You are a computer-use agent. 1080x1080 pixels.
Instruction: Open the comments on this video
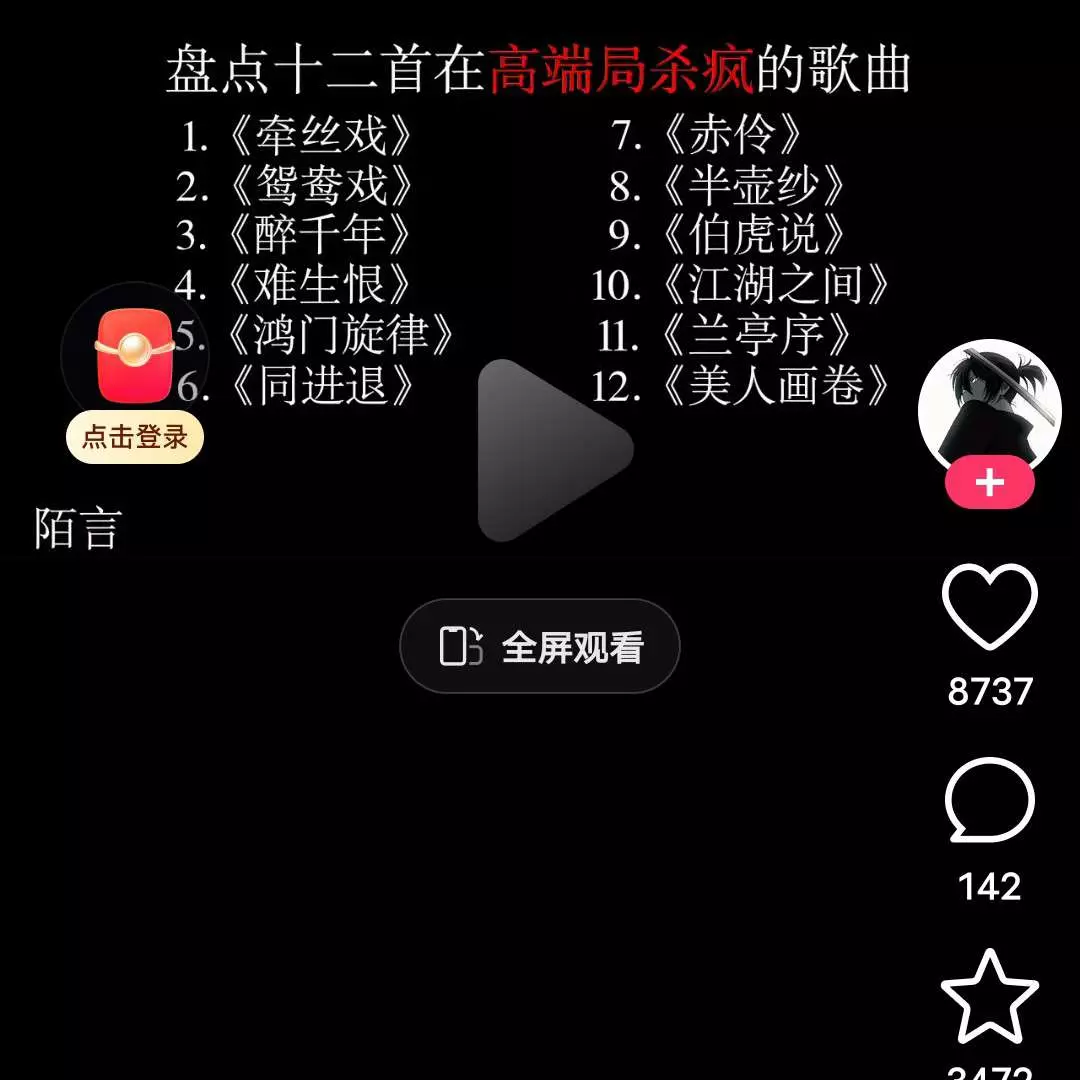click(990, 800)
